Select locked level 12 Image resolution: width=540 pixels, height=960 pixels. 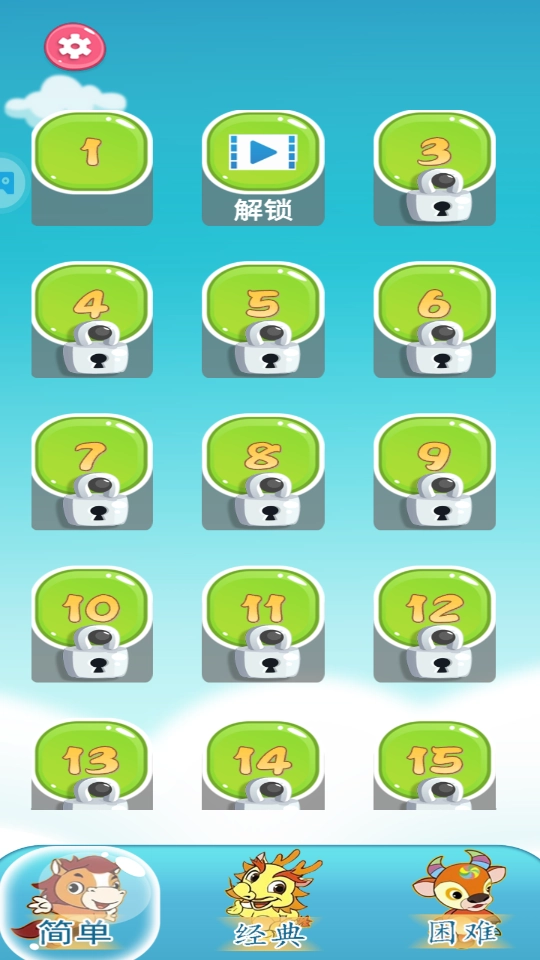(x=435, y=624)
